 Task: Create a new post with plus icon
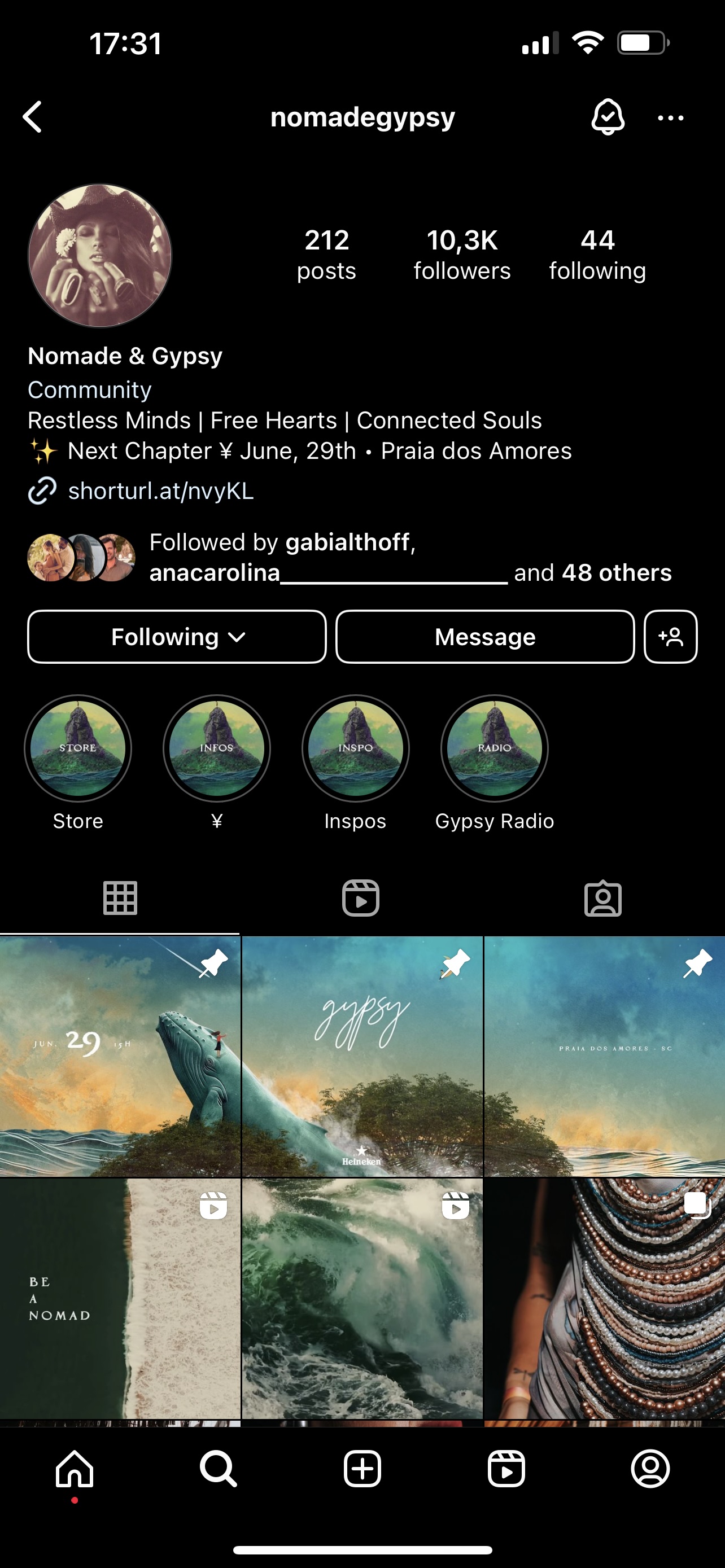point(362,1469)
